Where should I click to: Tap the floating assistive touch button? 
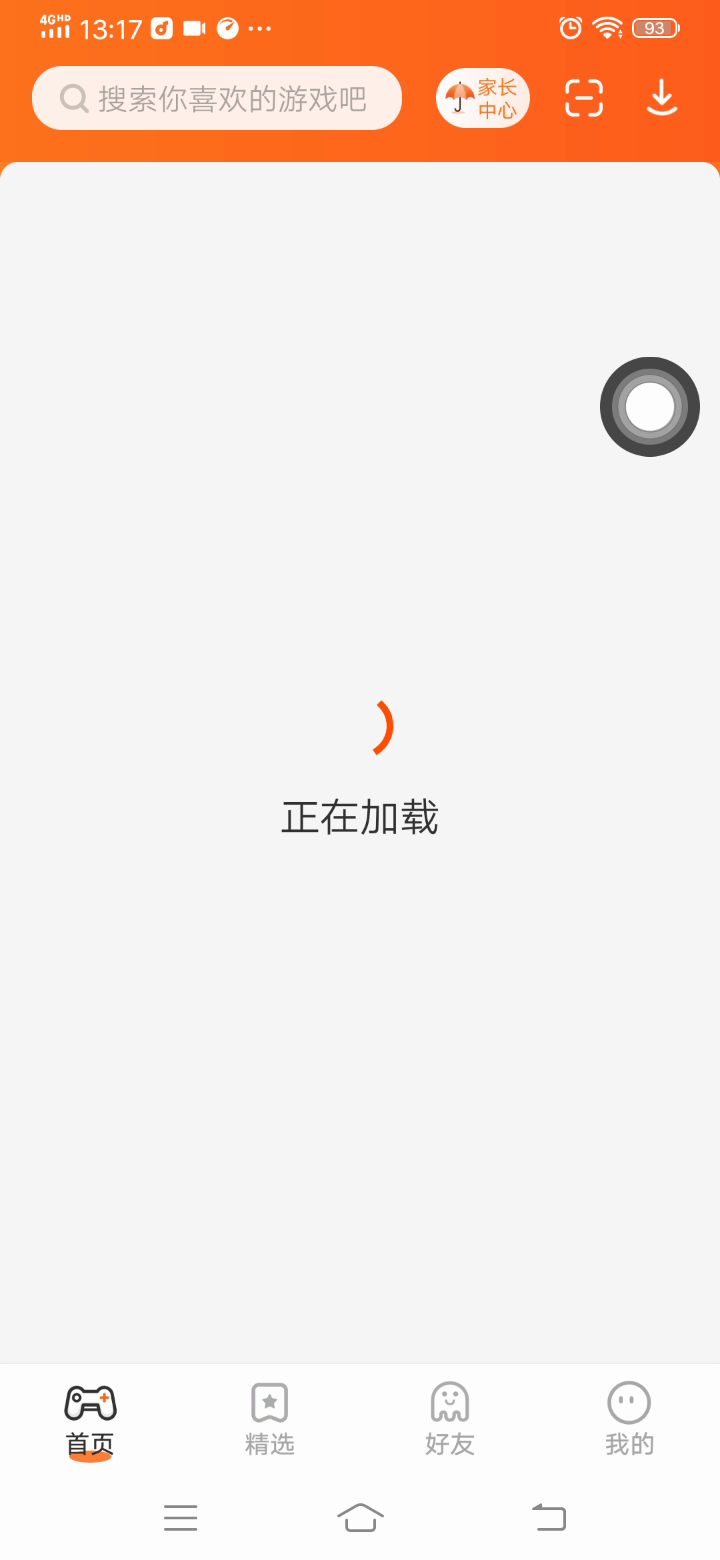pos(650,407)
